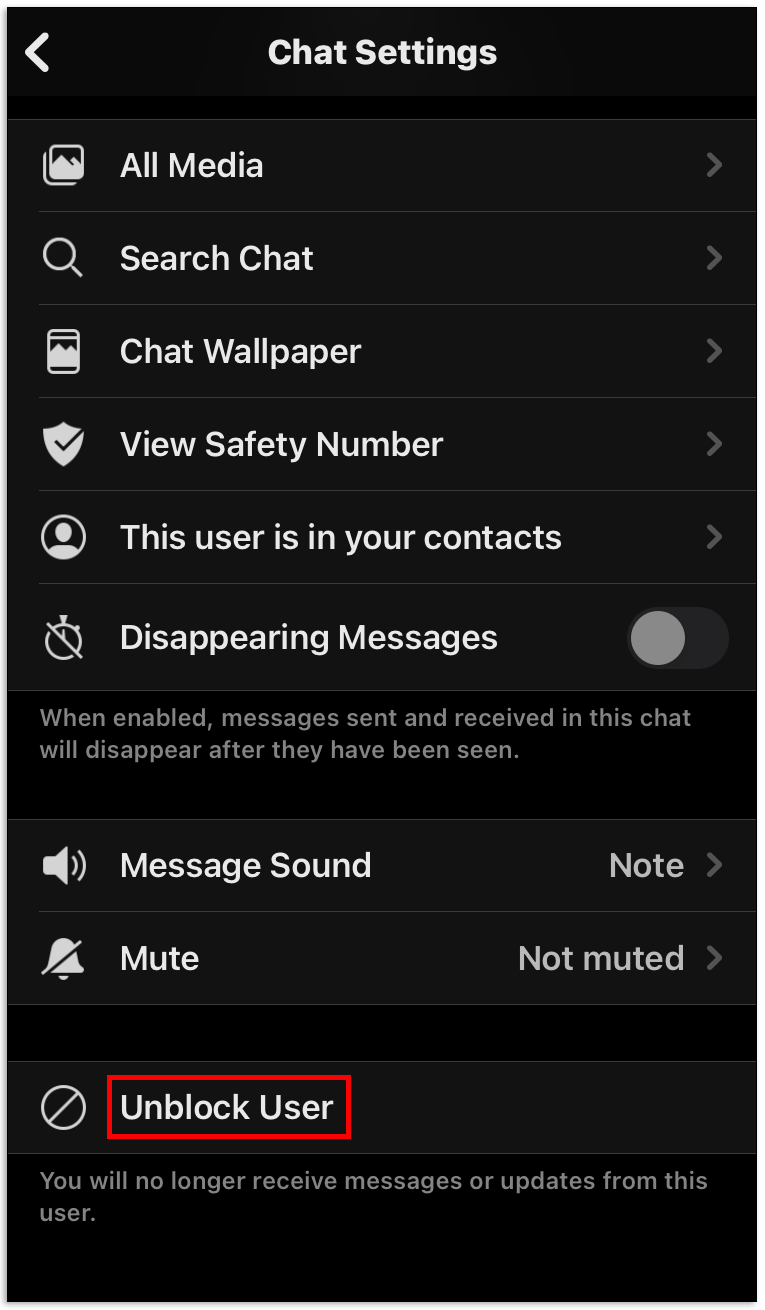This screenshot has width=765, height=1310.
Task: Choose a Message Sound
Action: (380, 865)
